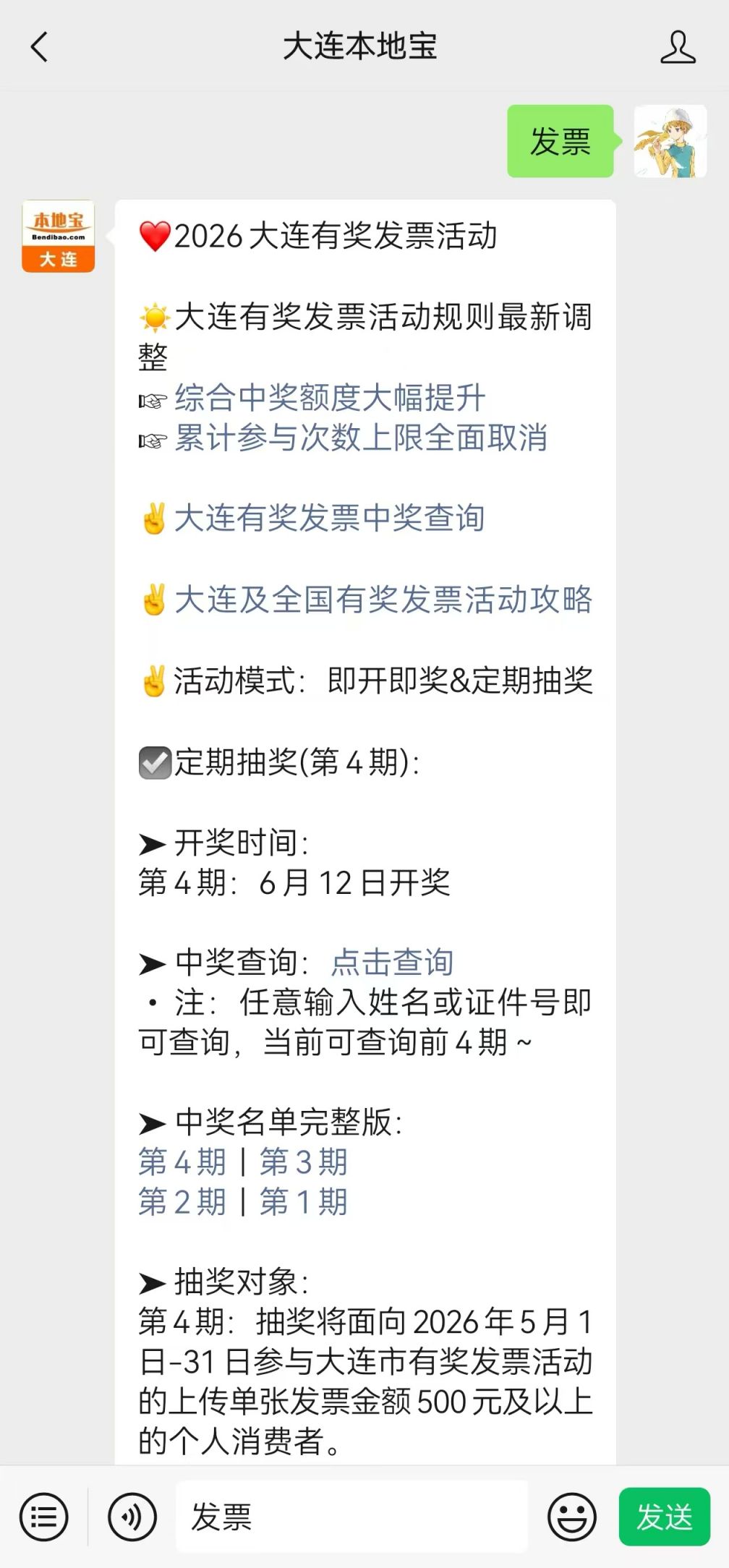729x1568 pixels.
Task: Open 大连有奖发票中奖查询 link
Action: pos(330,519)
